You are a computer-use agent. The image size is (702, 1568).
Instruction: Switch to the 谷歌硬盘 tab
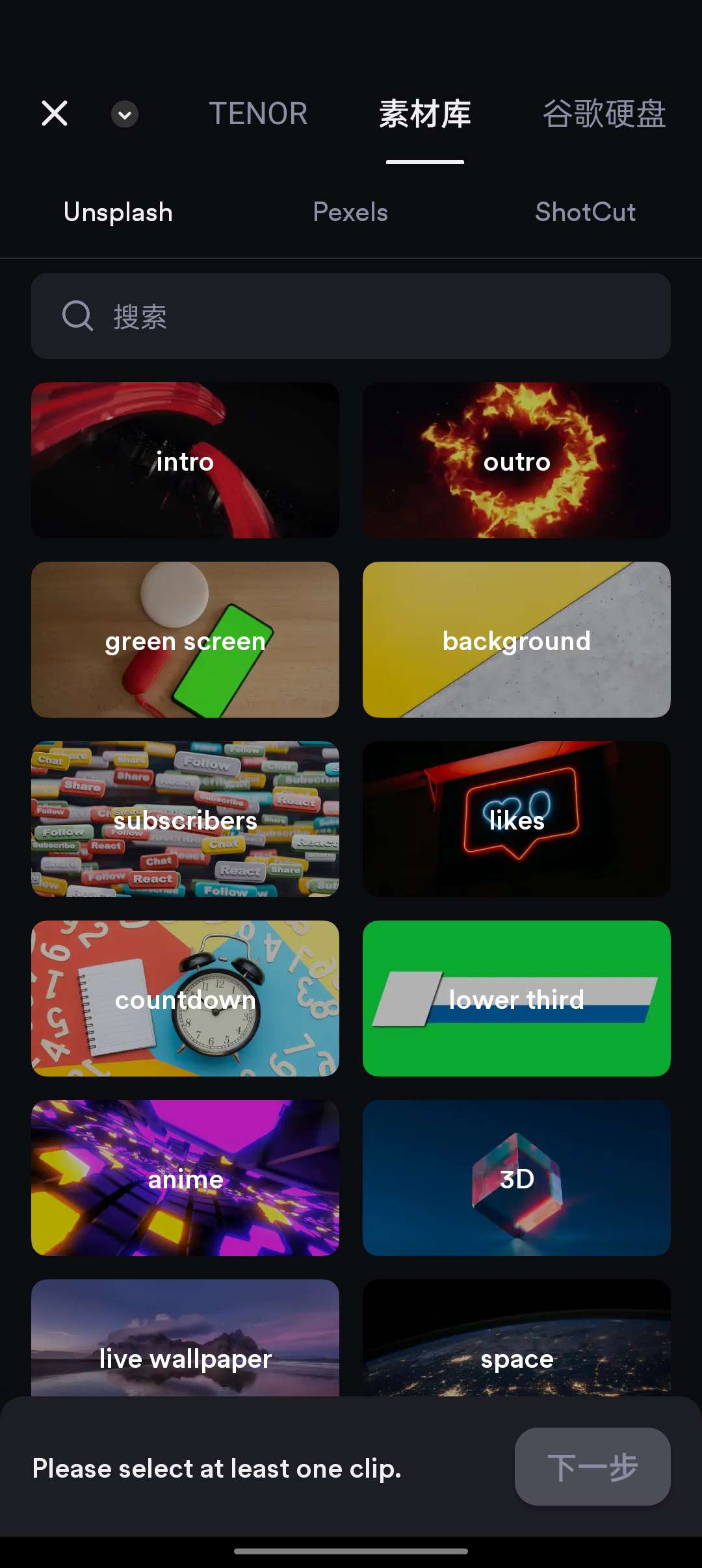coord(604,114)
